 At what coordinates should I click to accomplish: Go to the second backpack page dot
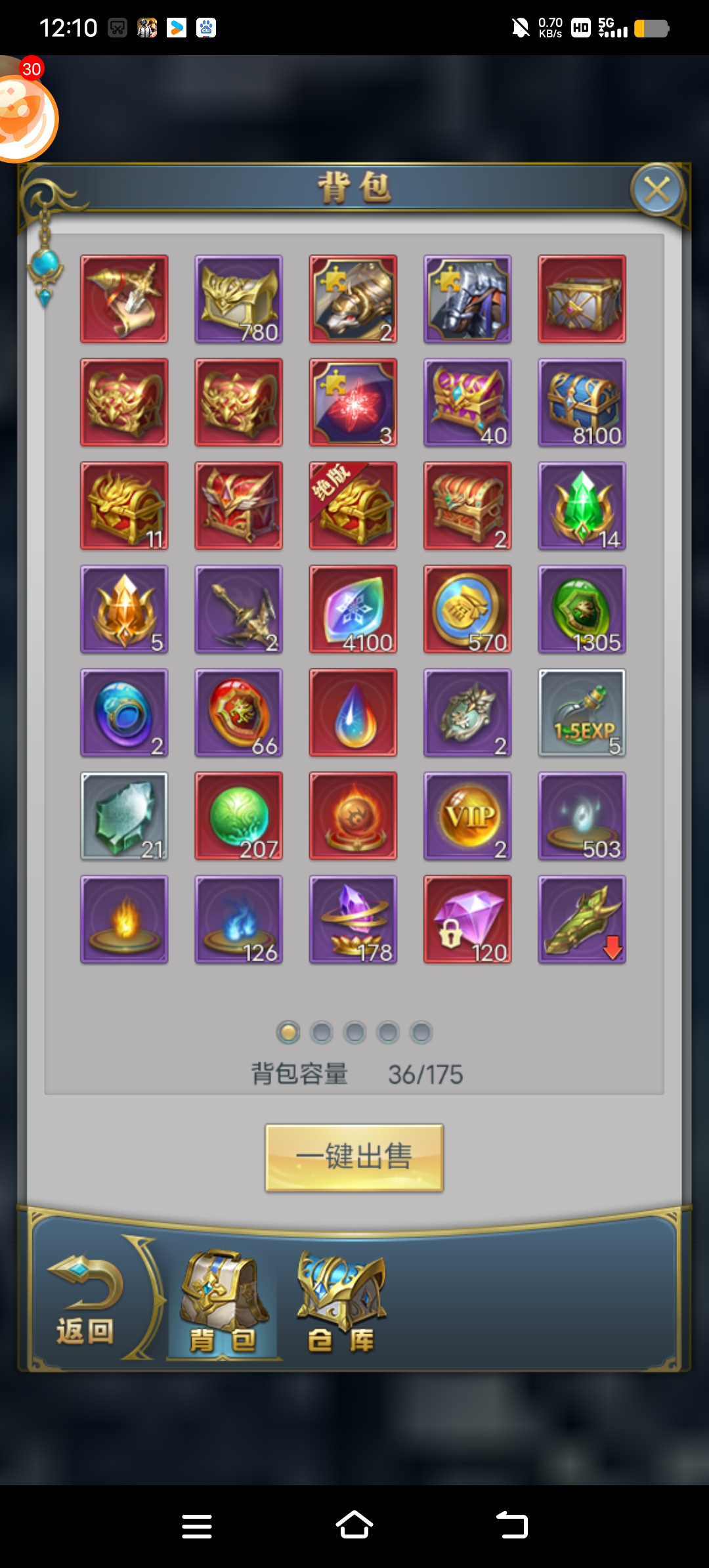pos(322,1033)
